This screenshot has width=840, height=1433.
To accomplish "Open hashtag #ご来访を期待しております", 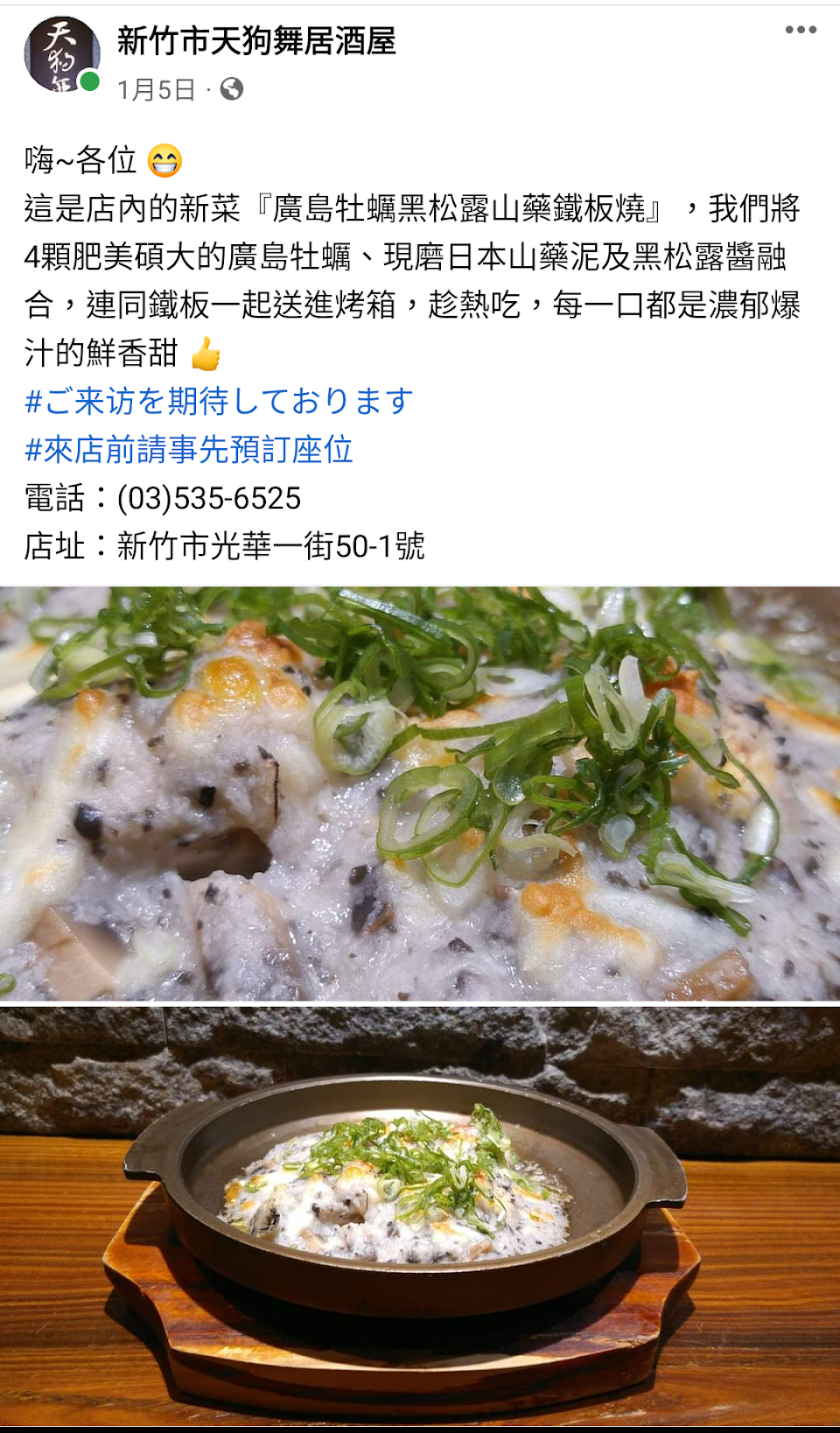I will (219, 401).
